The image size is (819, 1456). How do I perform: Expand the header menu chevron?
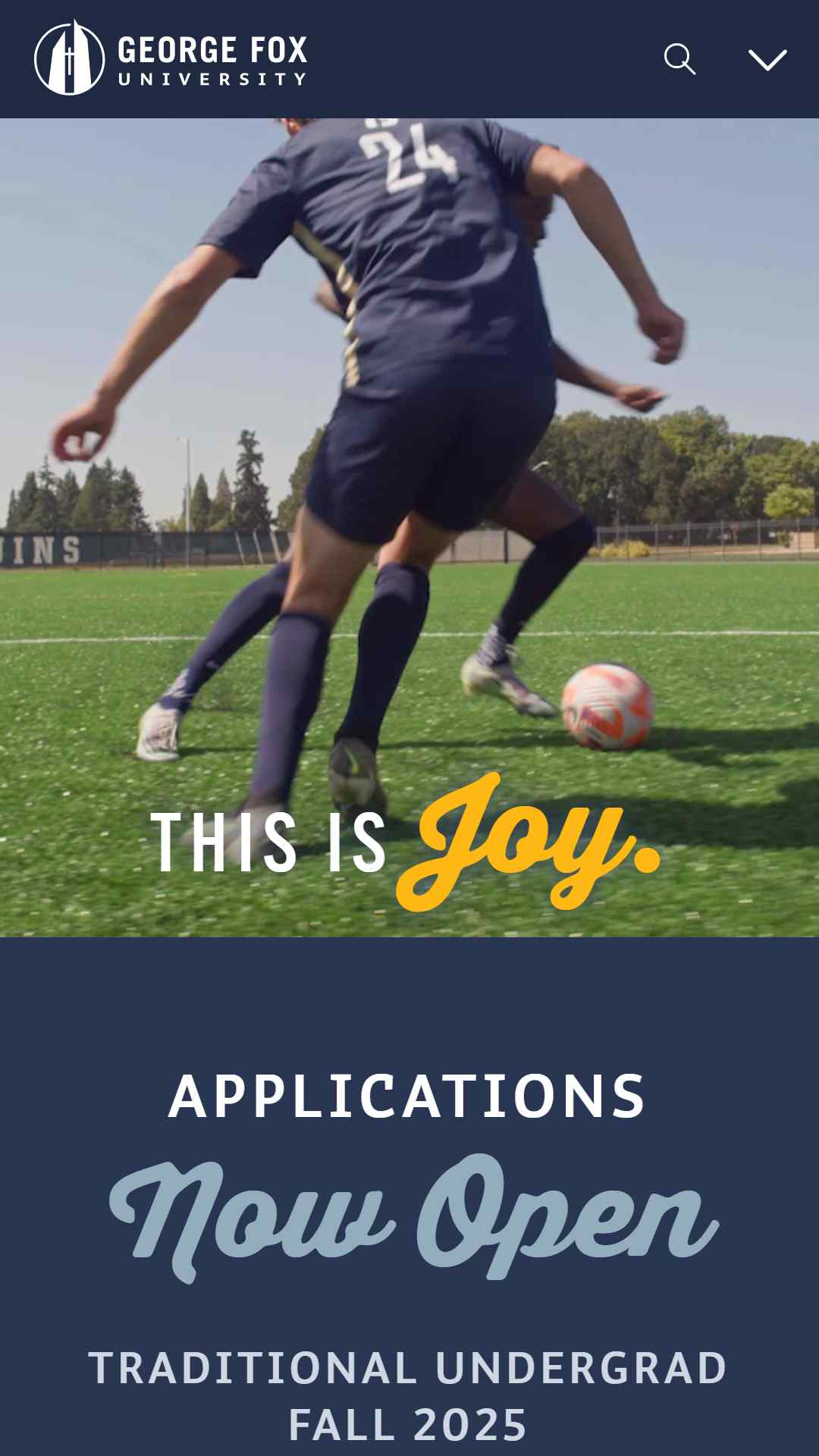[x=767, y=60]
